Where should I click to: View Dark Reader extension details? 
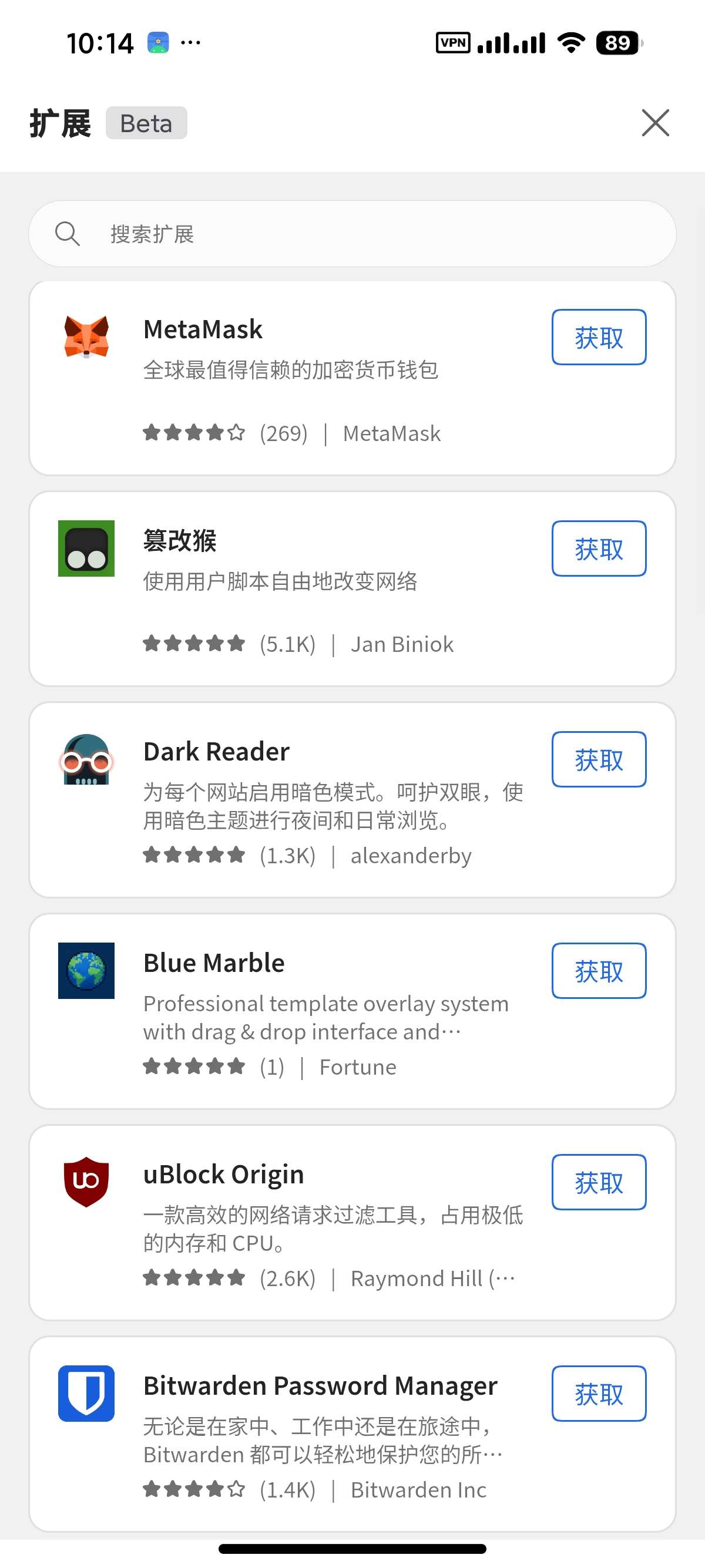pos(352,800)
